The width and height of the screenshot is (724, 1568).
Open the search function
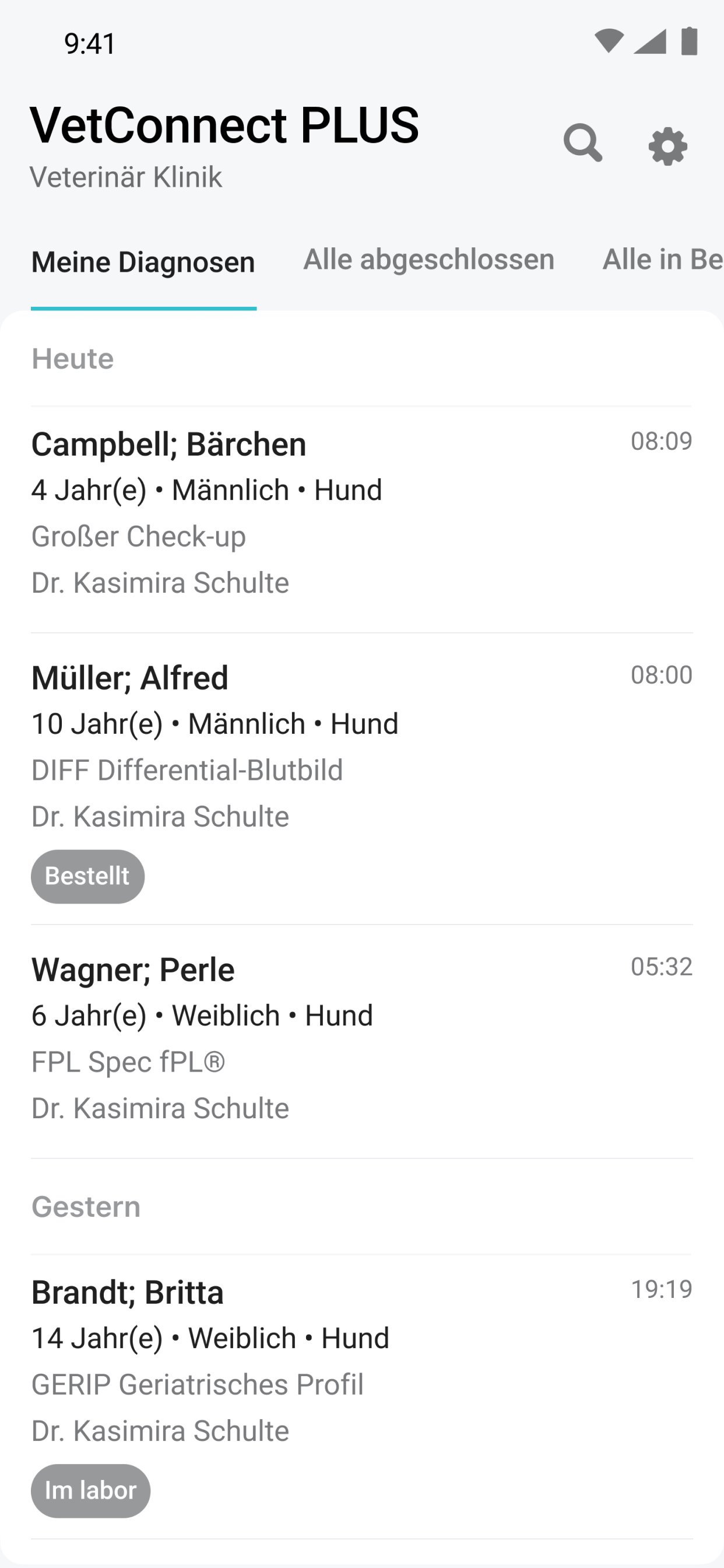(584, 144)
